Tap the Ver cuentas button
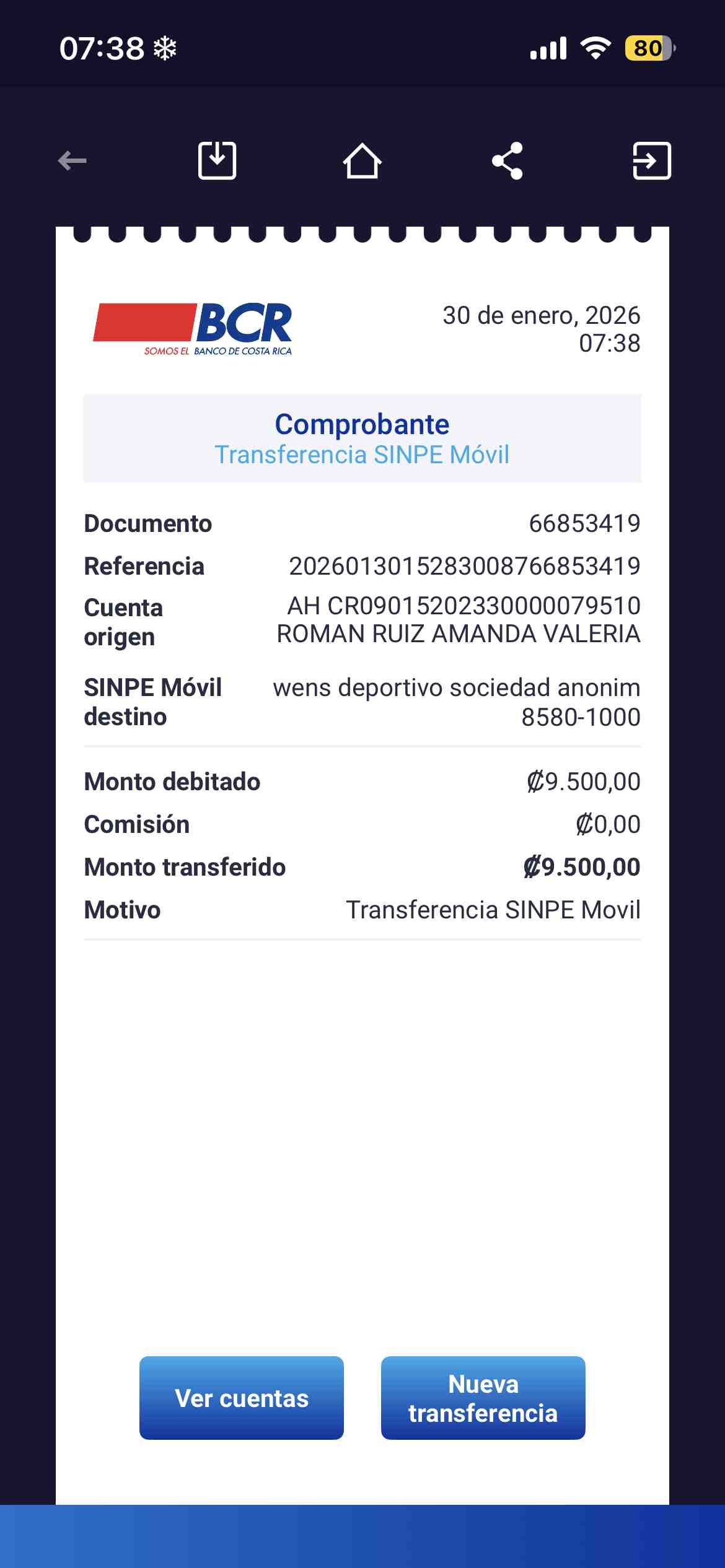This screenshot has height=1568, width=725. 242,1398
